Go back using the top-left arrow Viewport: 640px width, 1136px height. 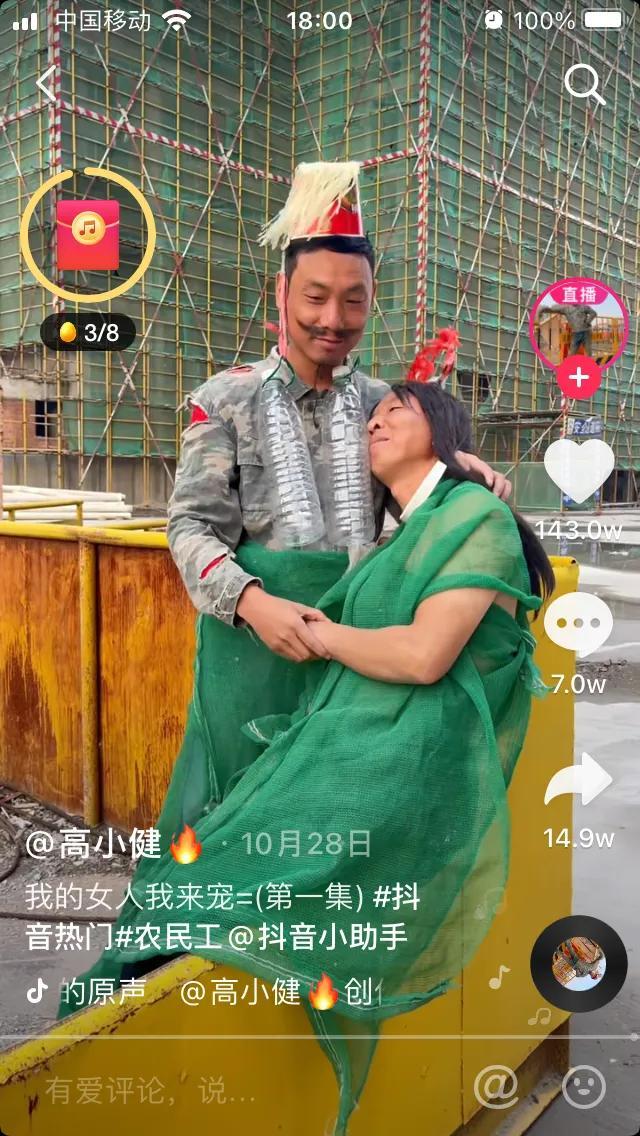click(47, 85)
